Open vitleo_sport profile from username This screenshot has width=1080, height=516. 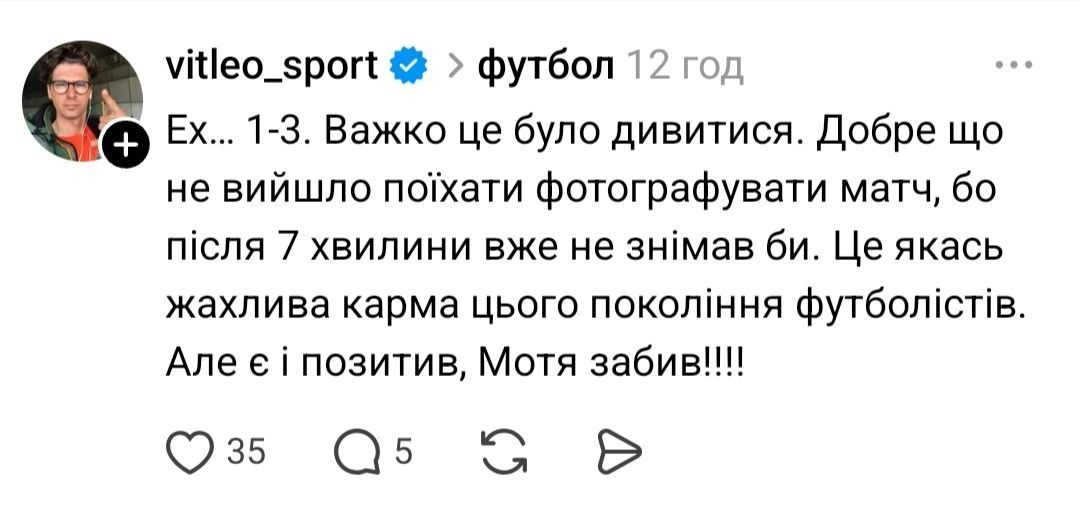[x=271, y=66]
